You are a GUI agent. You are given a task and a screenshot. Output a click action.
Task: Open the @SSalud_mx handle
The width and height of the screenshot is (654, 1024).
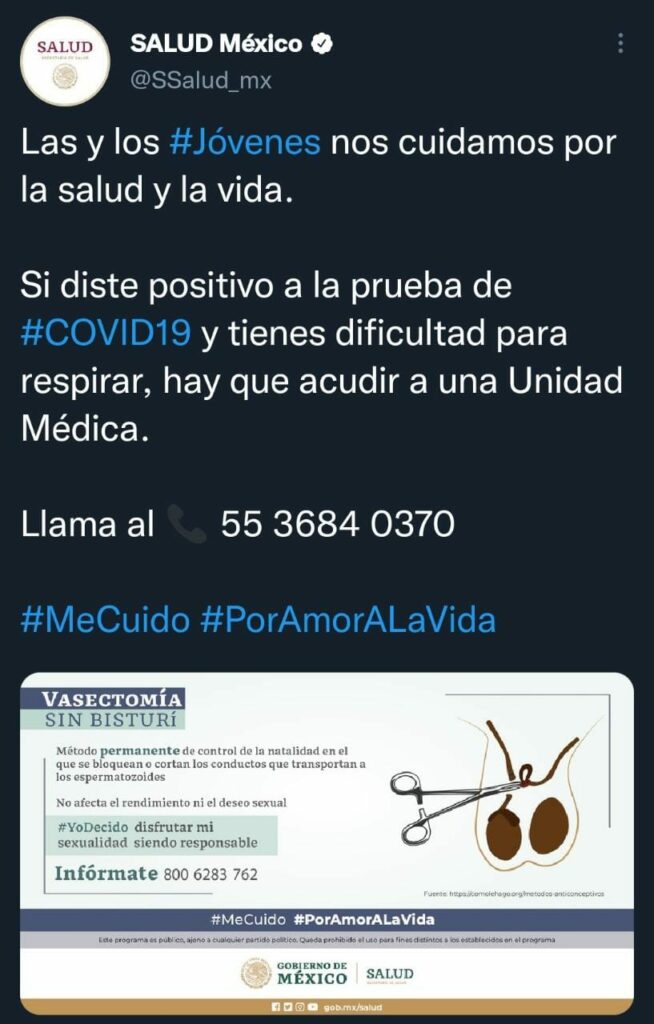(x=201, y=80)
